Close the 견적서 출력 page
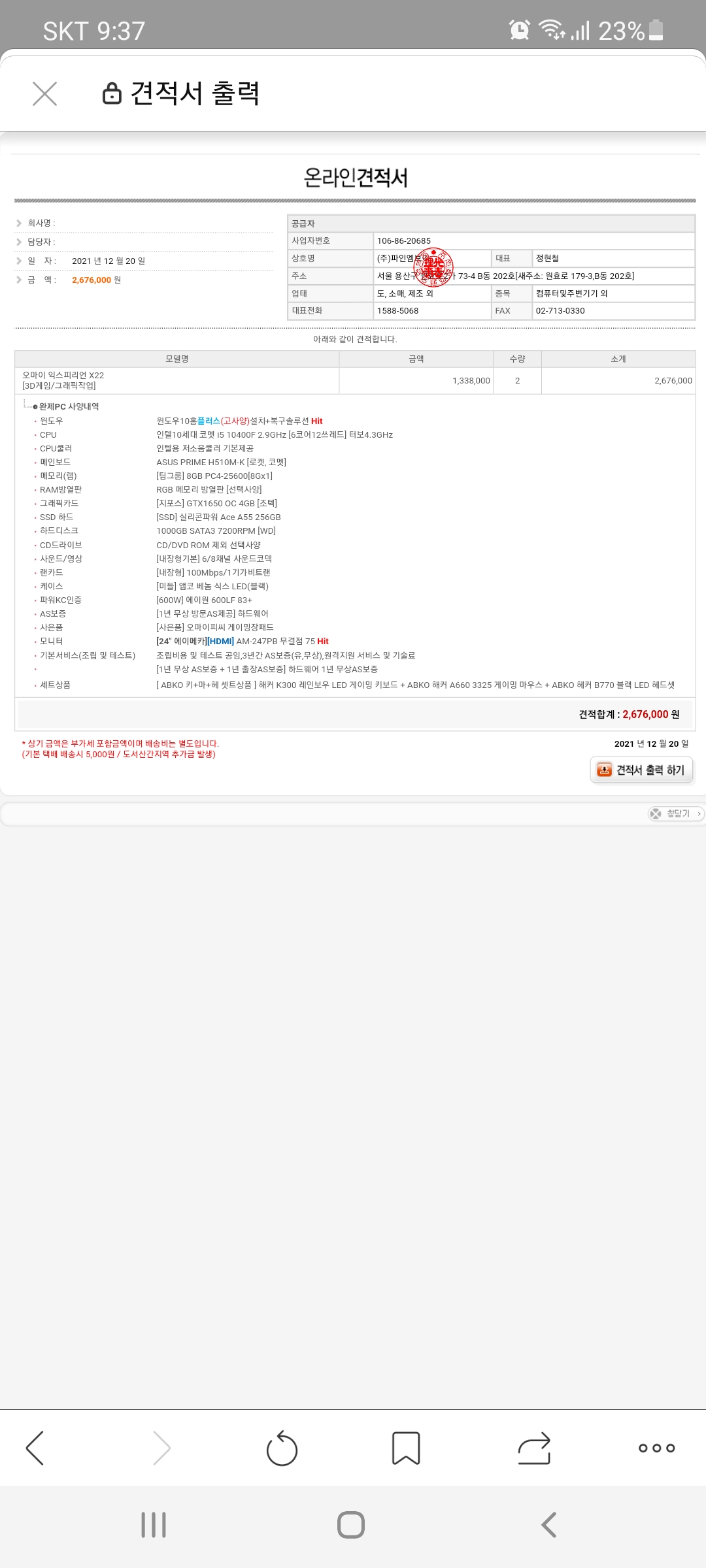 click(44, 93)
